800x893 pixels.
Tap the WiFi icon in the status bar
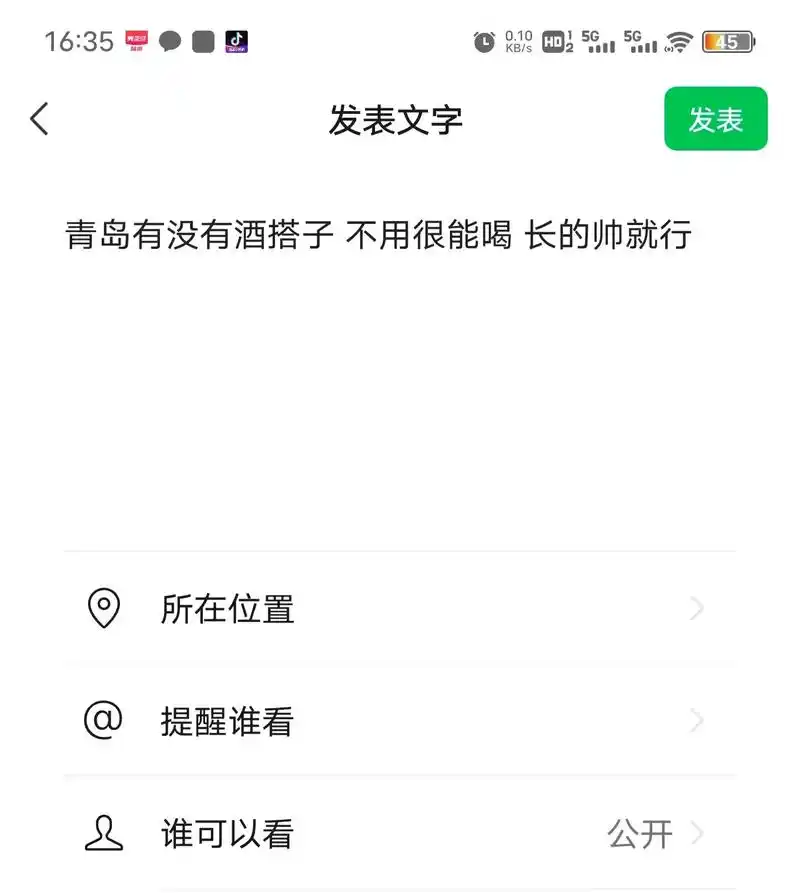click(x=680, y=41)
